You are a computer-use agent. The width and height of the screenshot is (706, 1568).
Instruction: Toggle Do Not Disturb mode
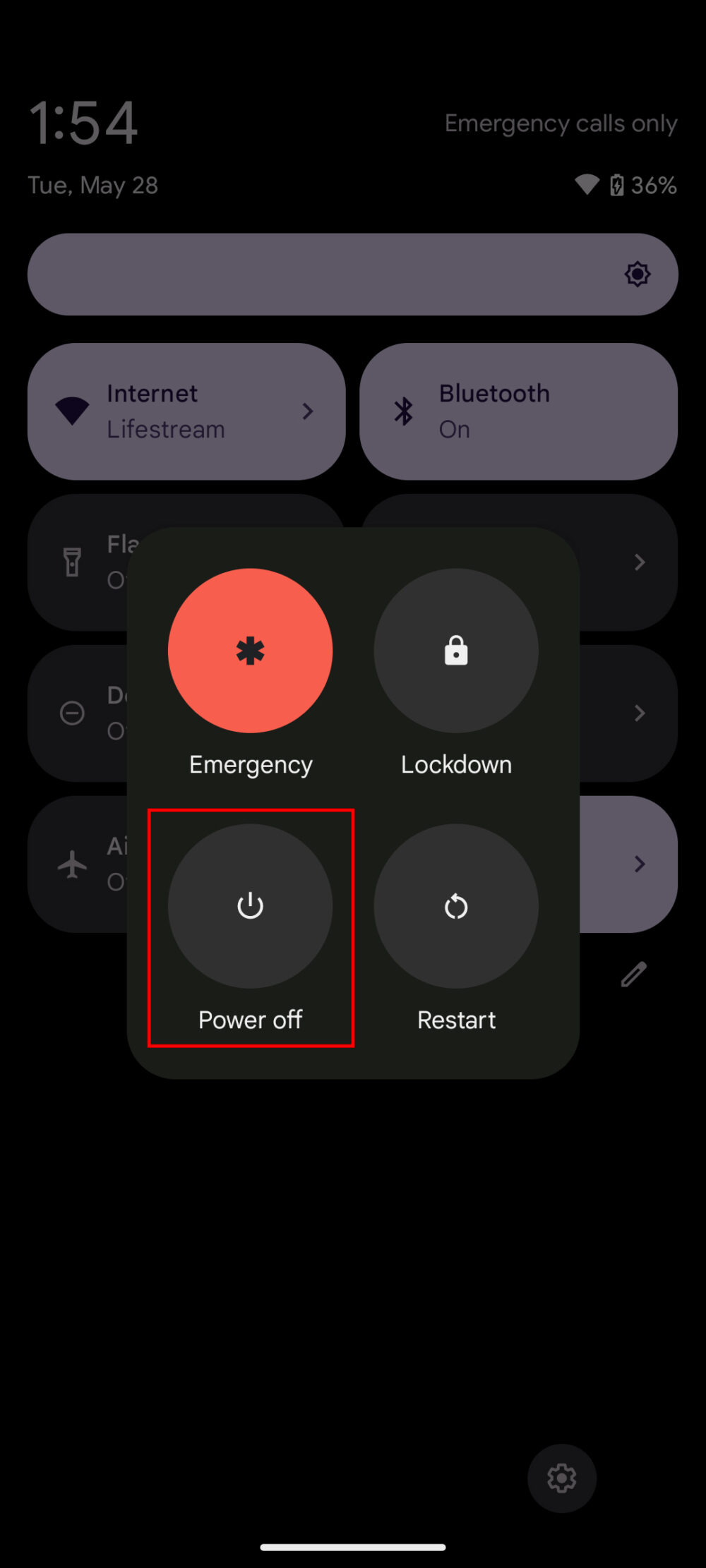(x=73, y=713)
